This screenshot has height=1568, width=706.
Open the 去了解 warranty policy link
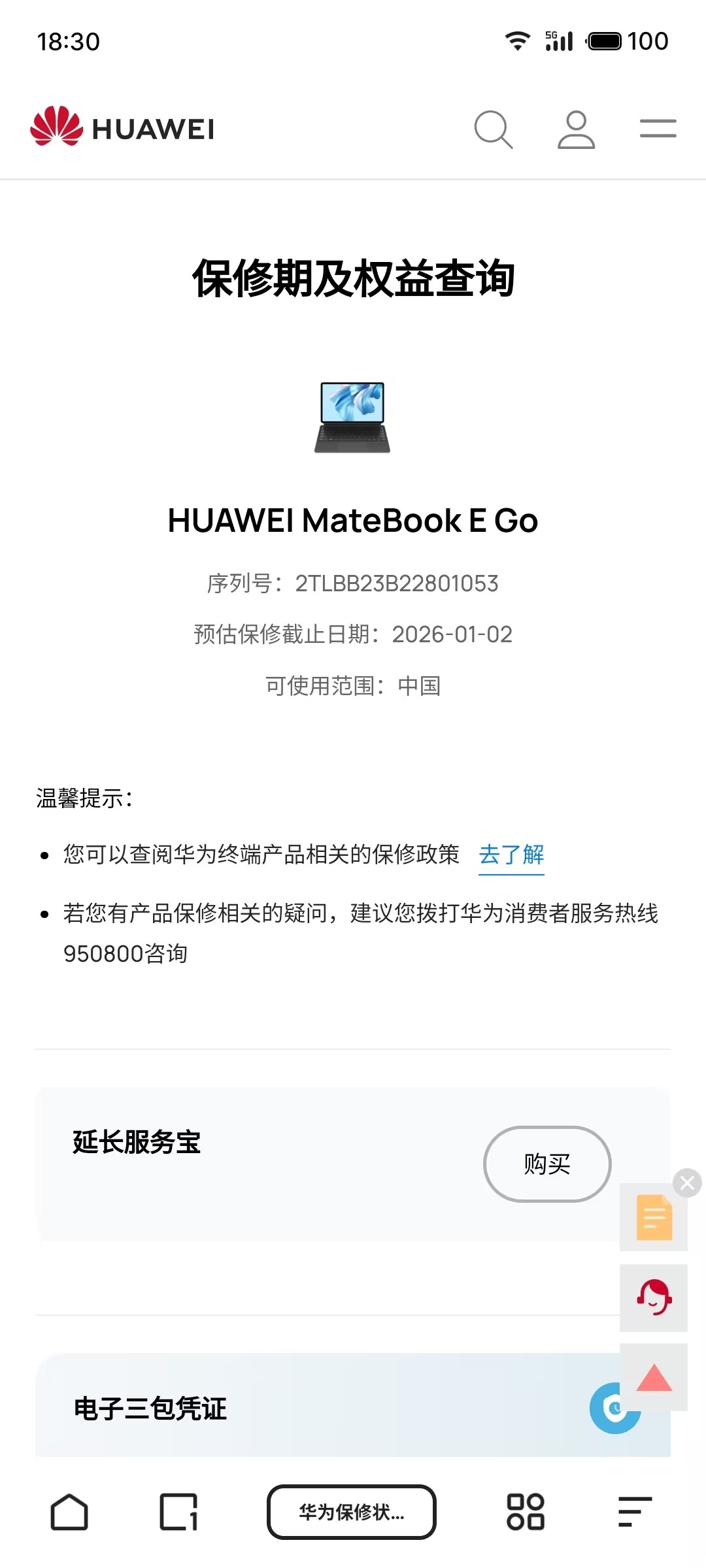[511, 855]
